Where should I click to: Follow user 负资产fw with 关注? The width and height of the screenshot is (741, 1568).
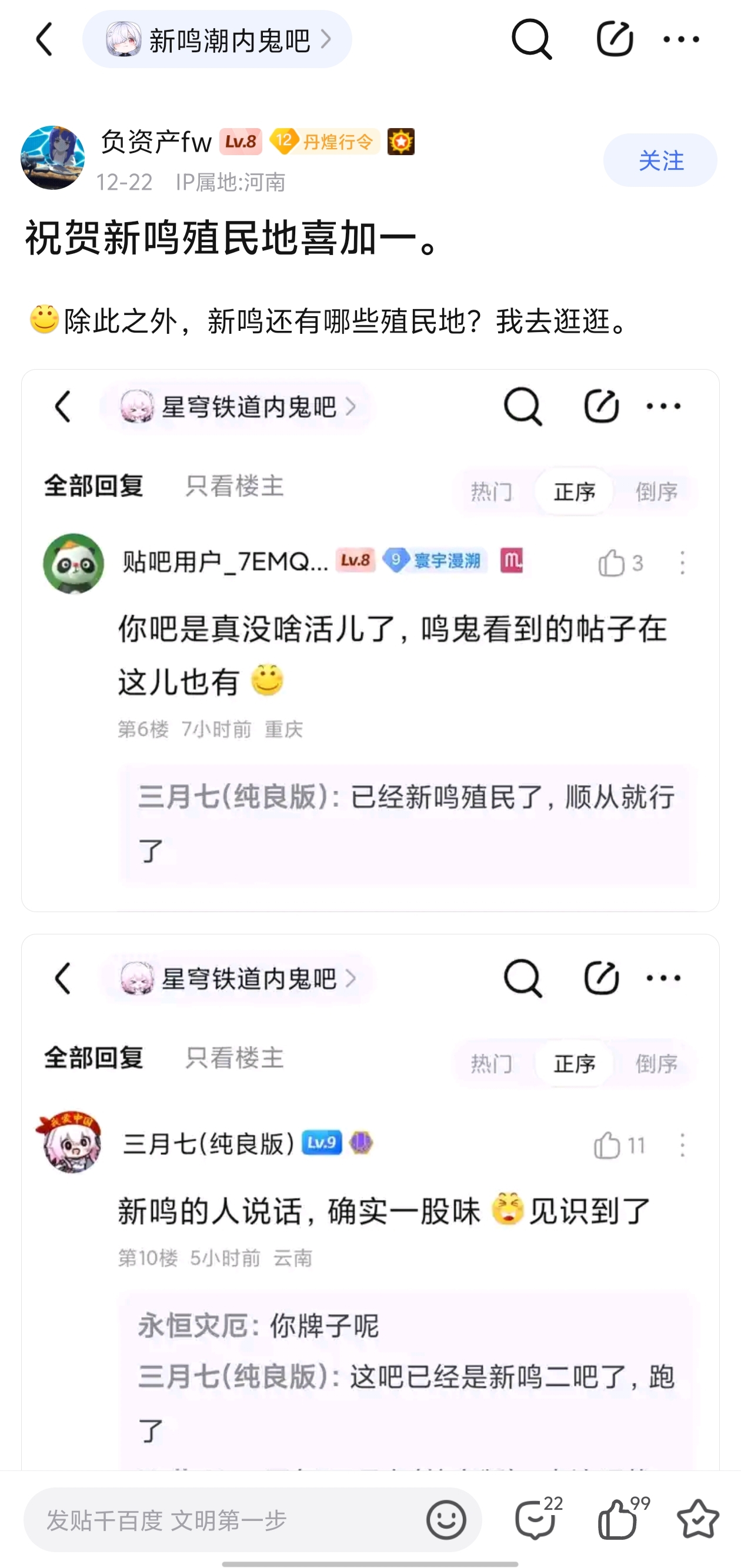660,160
